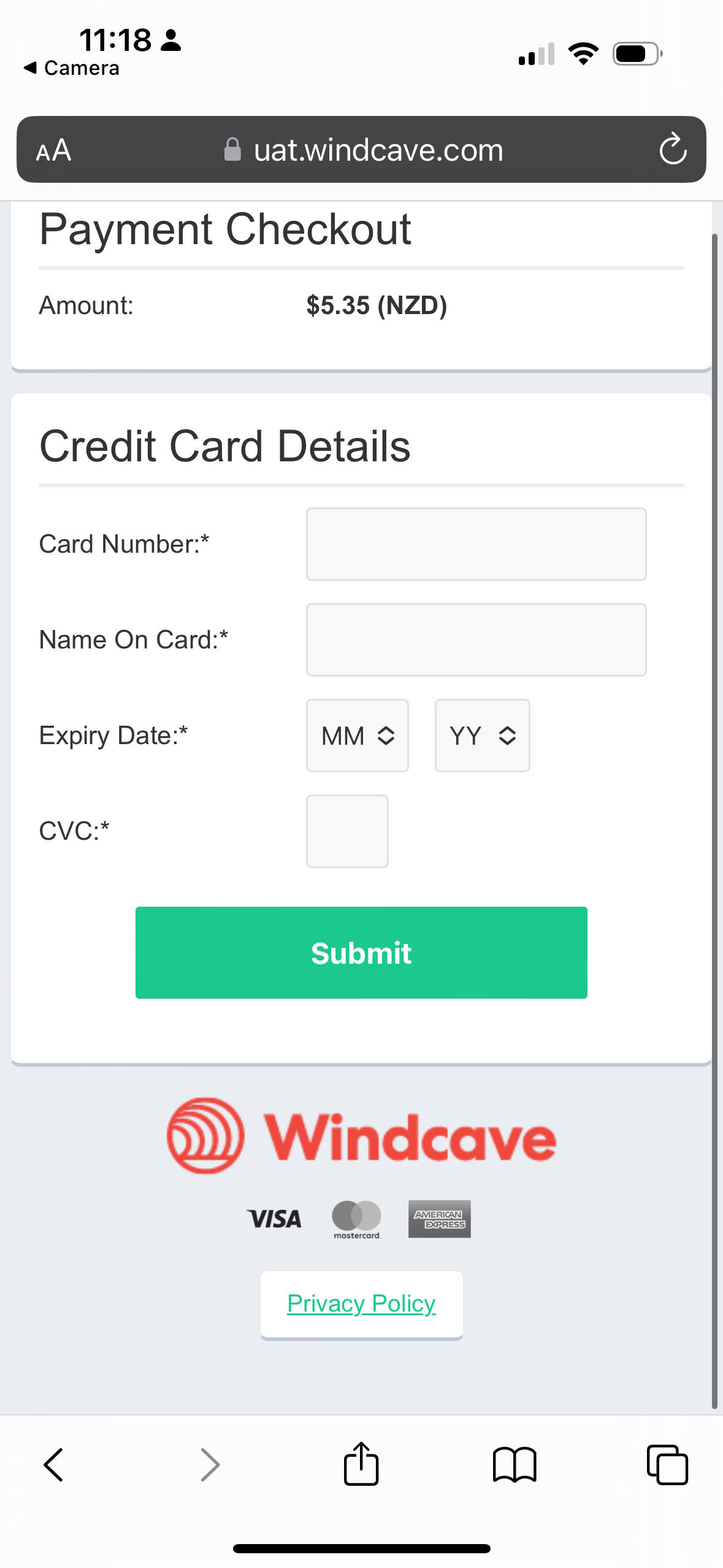723x1568 pixels.
Task: Go back to the previous page
Action: pos(54,1465)
